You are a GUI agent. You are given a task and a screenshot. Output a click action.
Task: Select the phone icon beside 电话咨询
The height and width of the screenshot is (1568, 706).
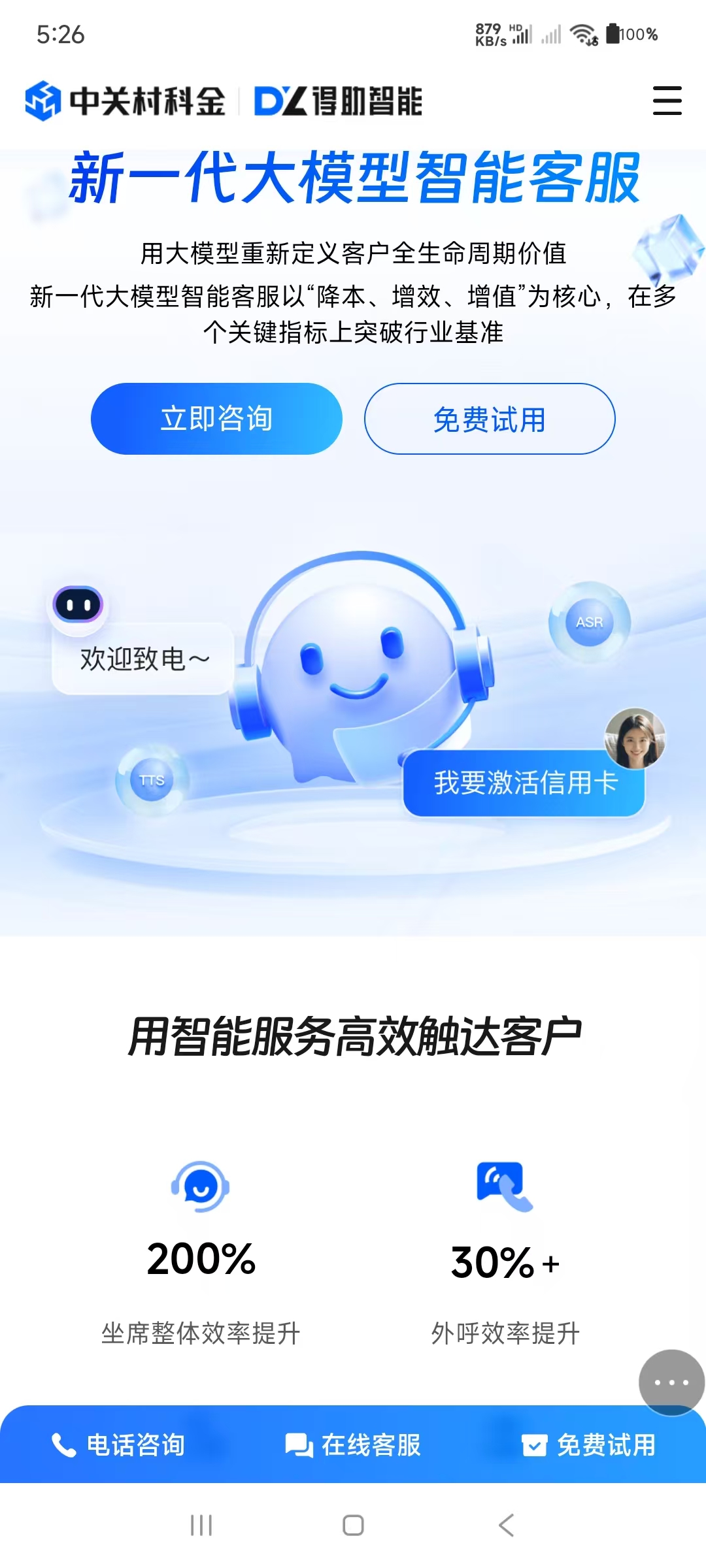coord(63,1445)
